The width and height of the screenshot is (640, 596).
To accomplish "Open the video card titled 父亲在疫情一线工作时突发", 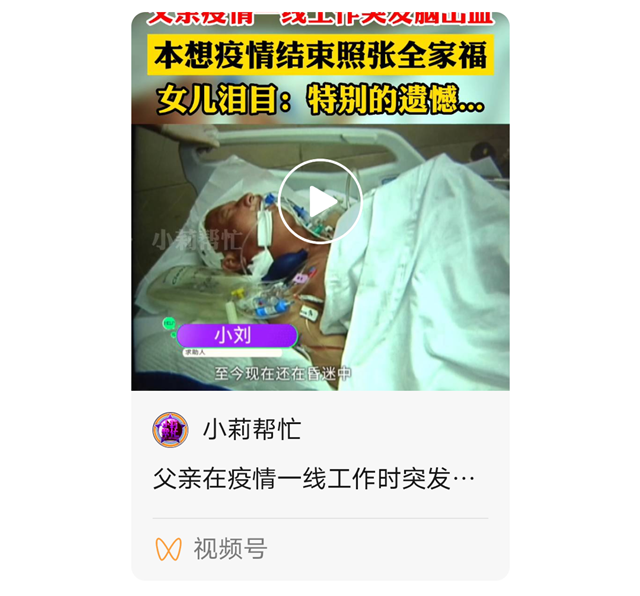I will [x=314, y=478].
